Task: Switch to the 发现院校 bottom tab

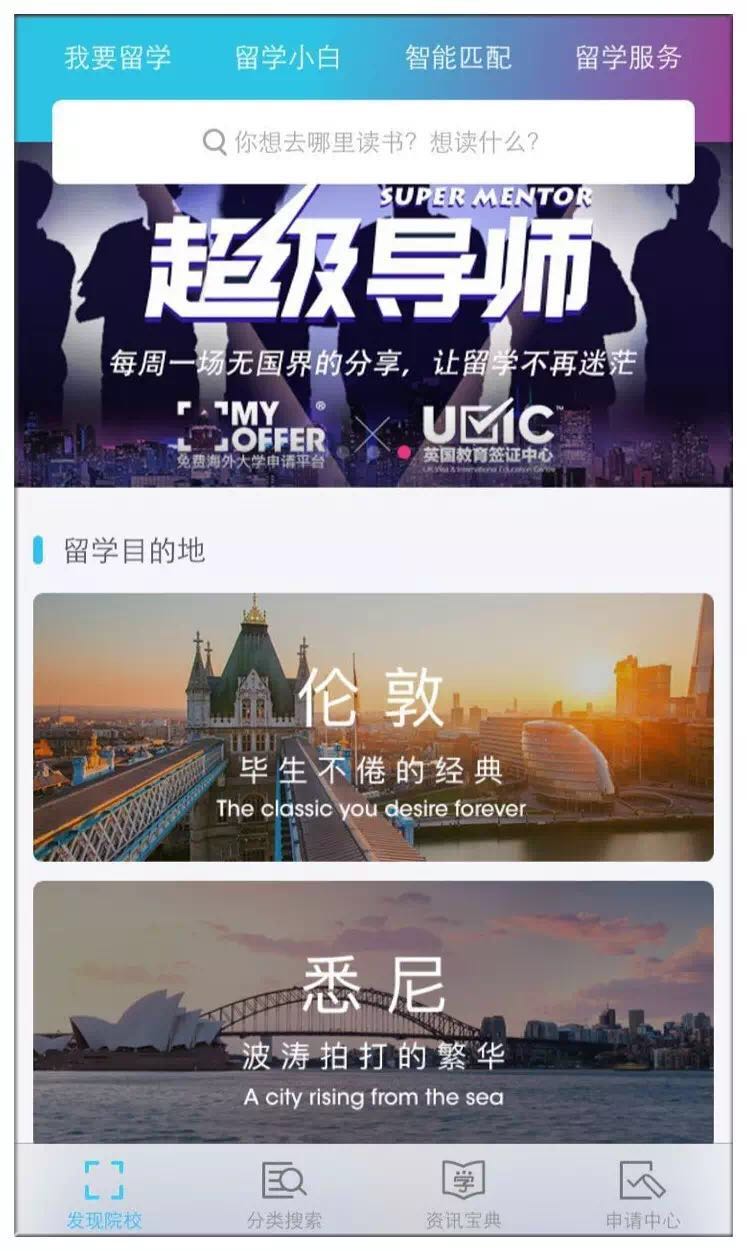Action: point(104,1194)
